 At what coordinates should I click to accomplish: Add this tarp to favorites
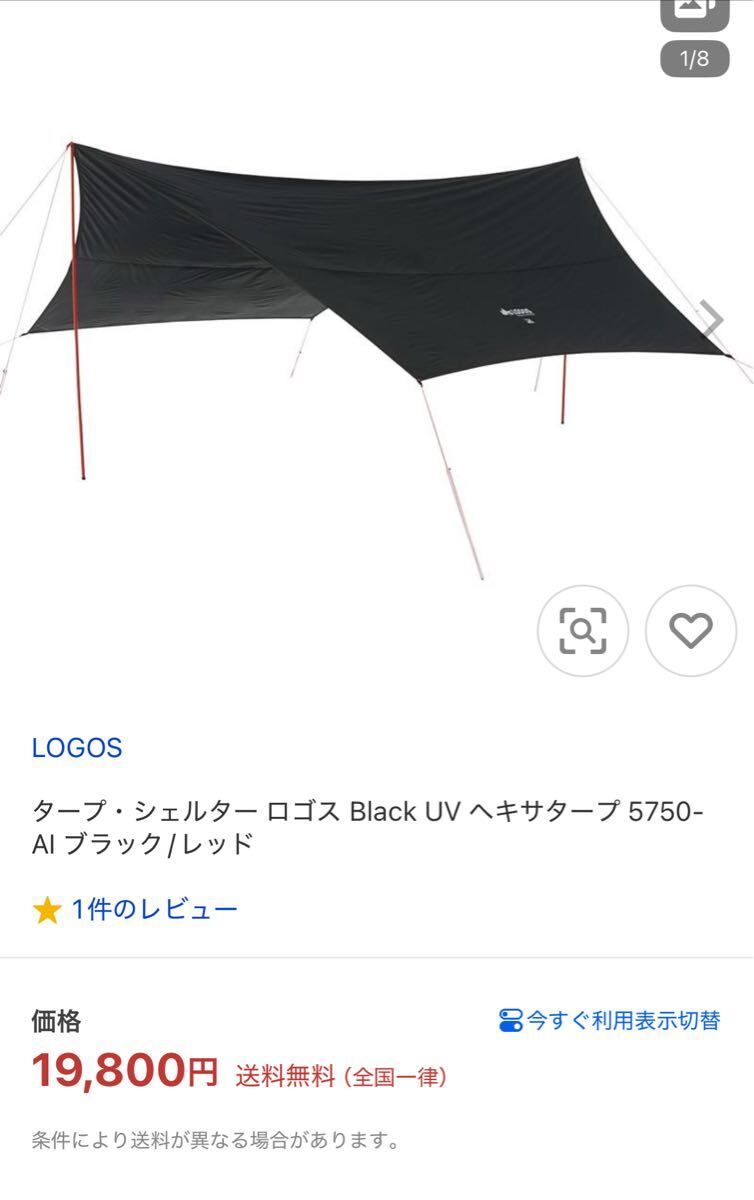coord(690,630)
